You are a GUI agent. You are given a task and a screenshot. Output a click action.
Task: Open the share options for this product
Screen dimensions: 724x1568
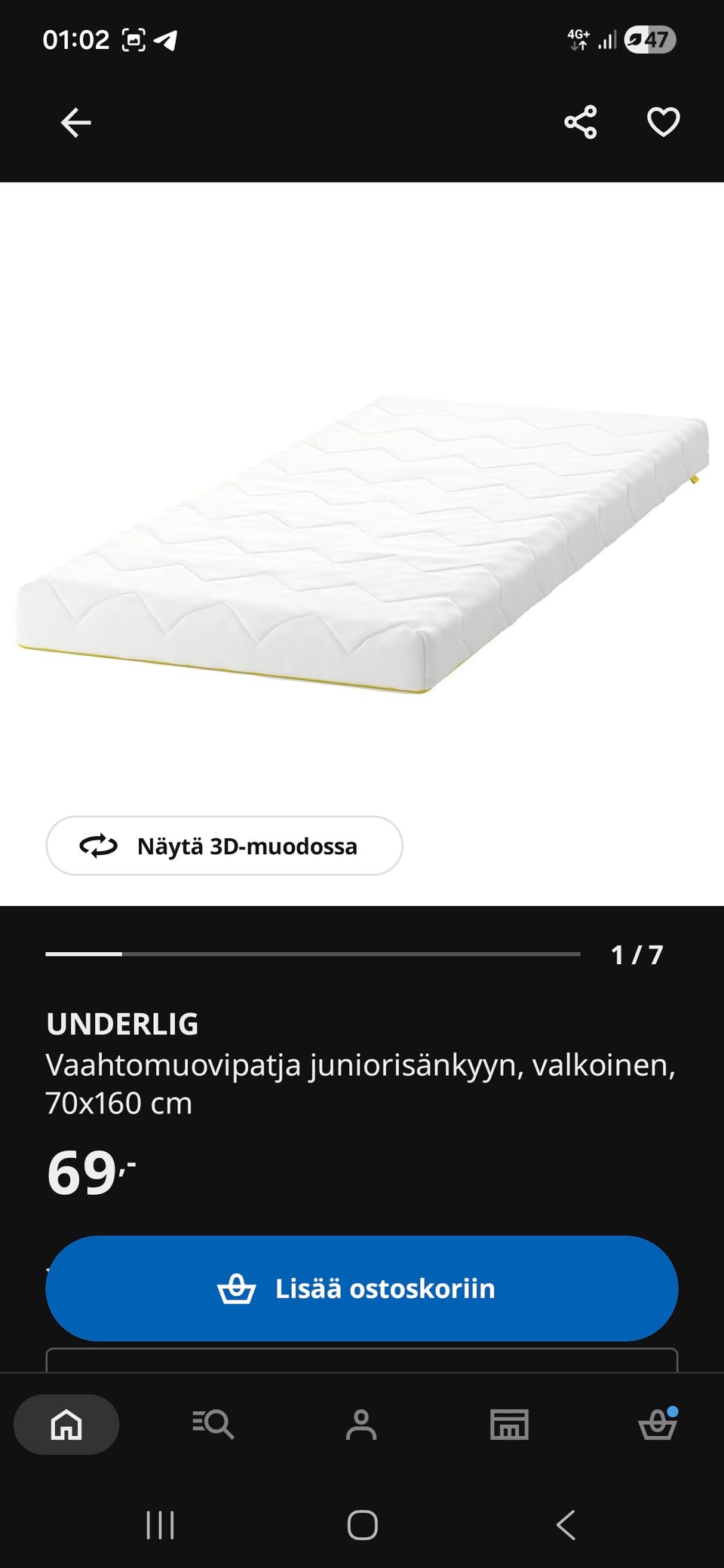[578, 121]
